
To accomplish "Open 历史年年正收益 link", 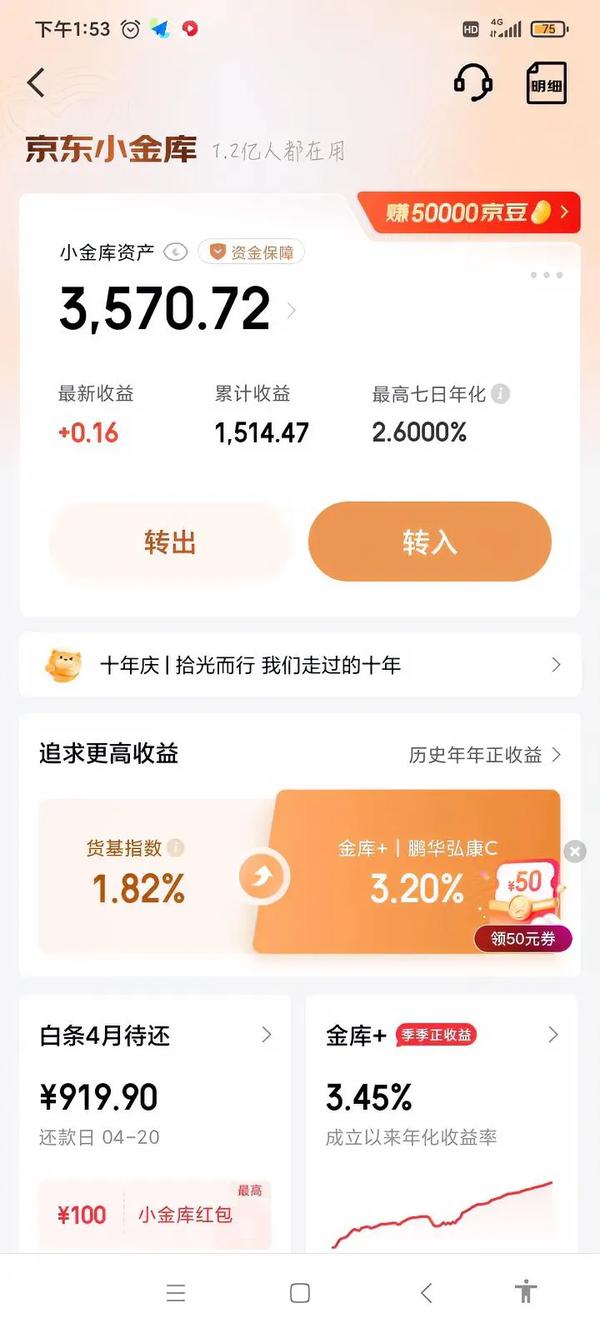I will coord(485,755).
